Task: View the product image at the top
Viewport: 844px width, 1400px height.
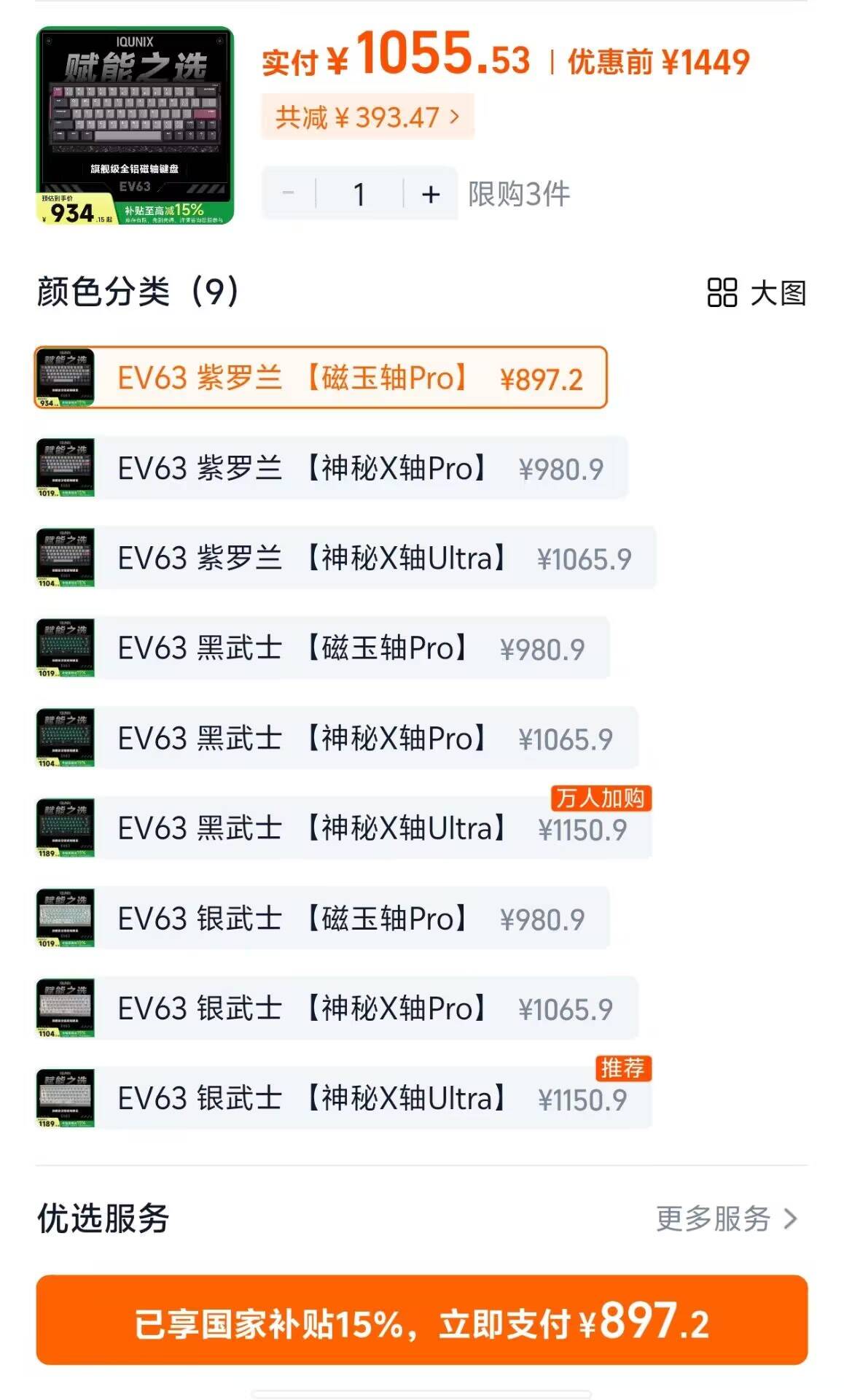Action: pyautogui.click(x=136, y=125)
